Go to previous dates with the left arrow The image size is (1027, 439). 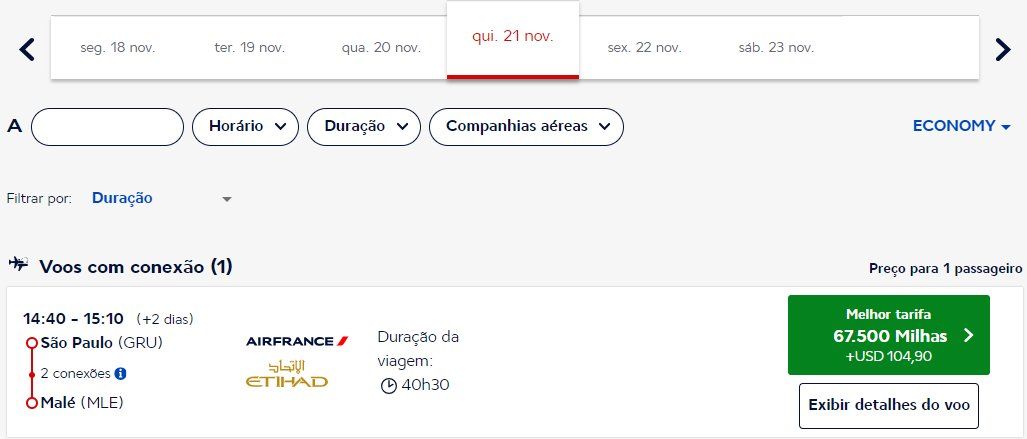pyautogui.click(x=27, y=48)
